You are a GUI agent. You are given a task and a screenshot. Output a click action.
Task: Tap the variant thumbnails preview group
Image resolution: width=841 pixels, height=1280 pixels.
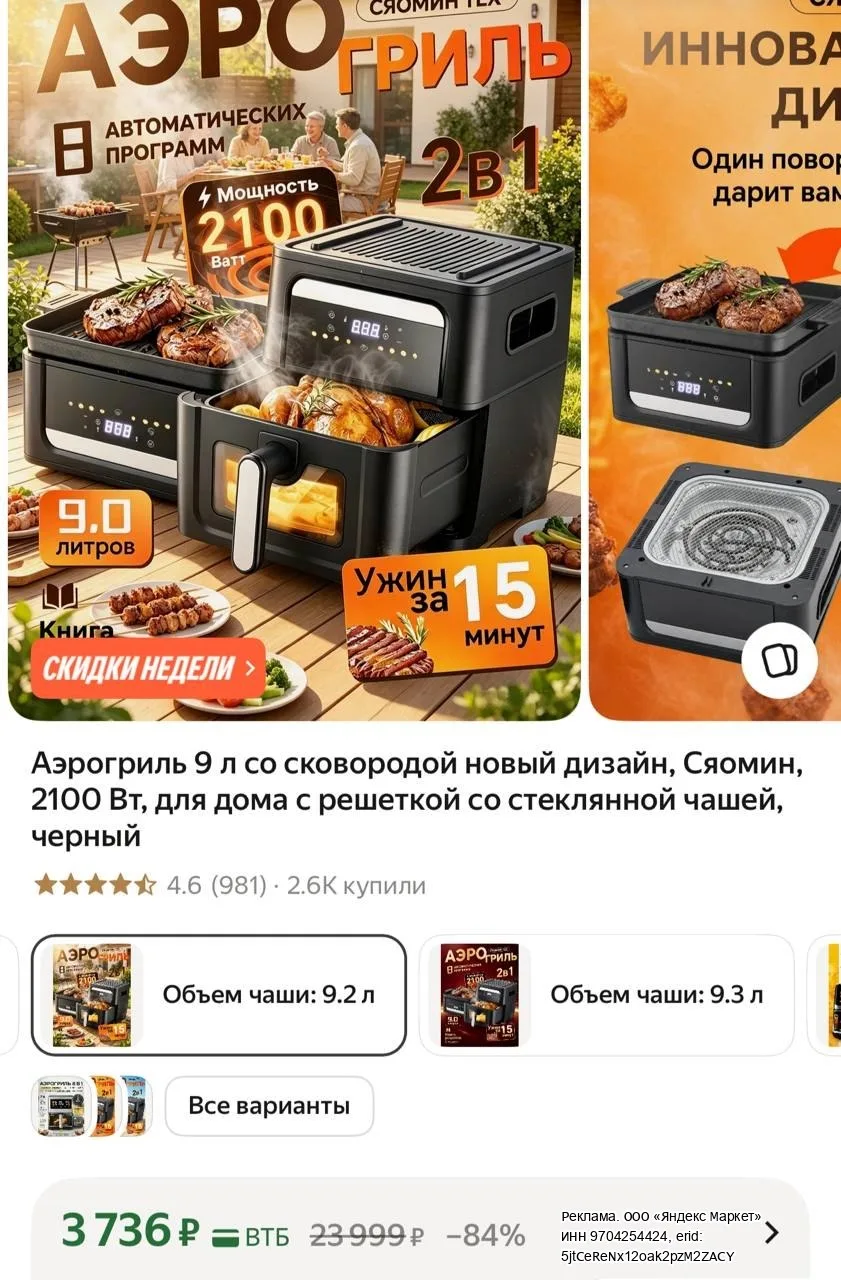92,1106
